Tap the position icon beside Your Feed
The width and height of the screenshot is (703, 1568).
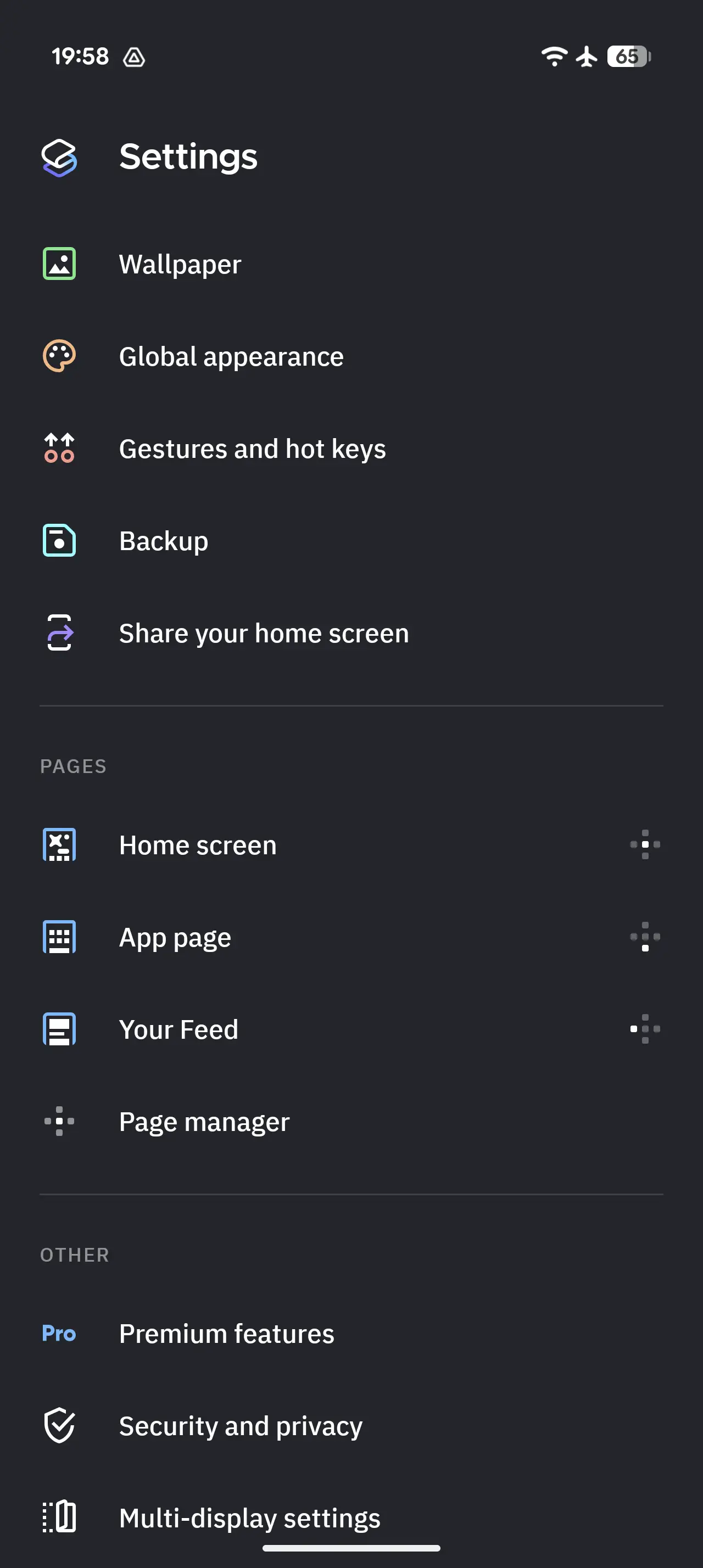point(645,1029)
